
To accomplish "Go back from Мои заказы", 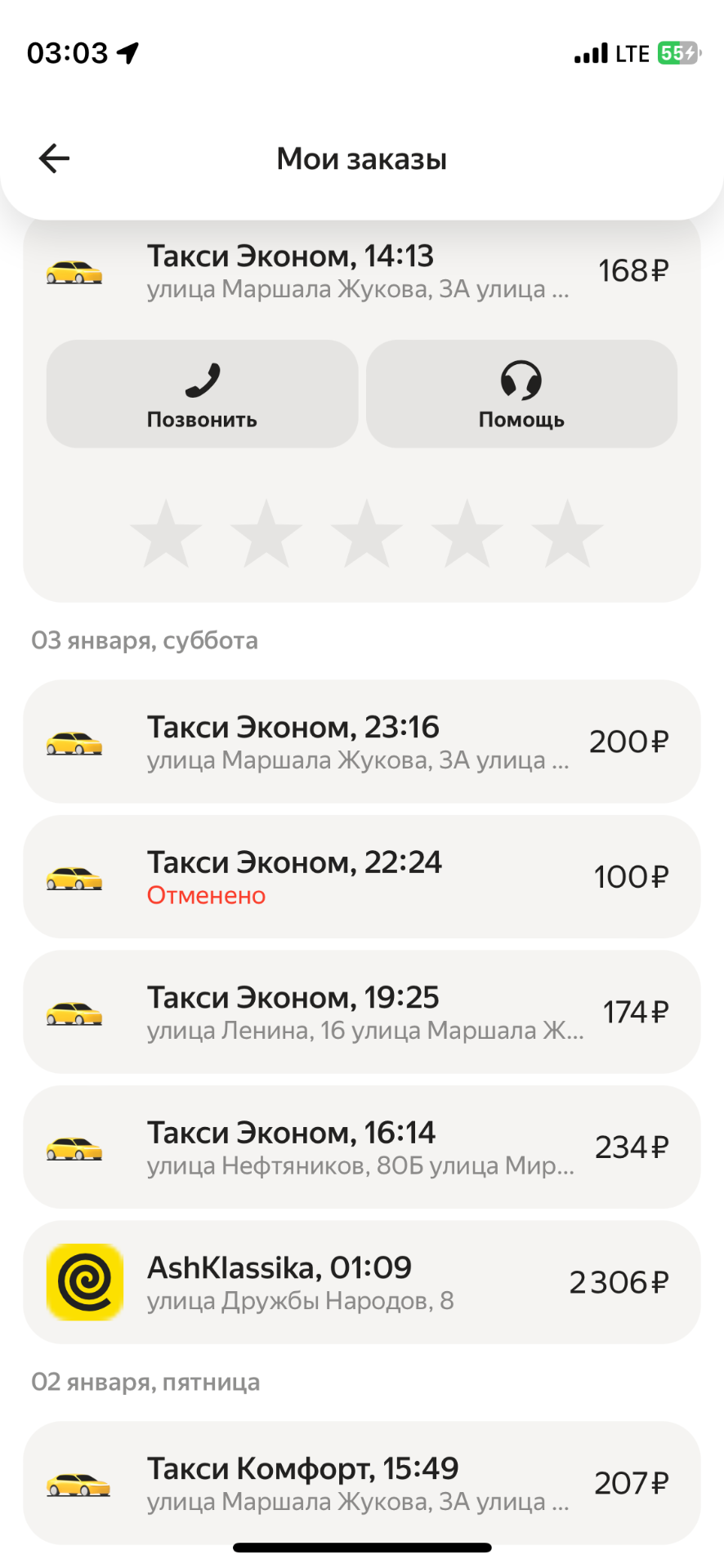I will [55, 158].
